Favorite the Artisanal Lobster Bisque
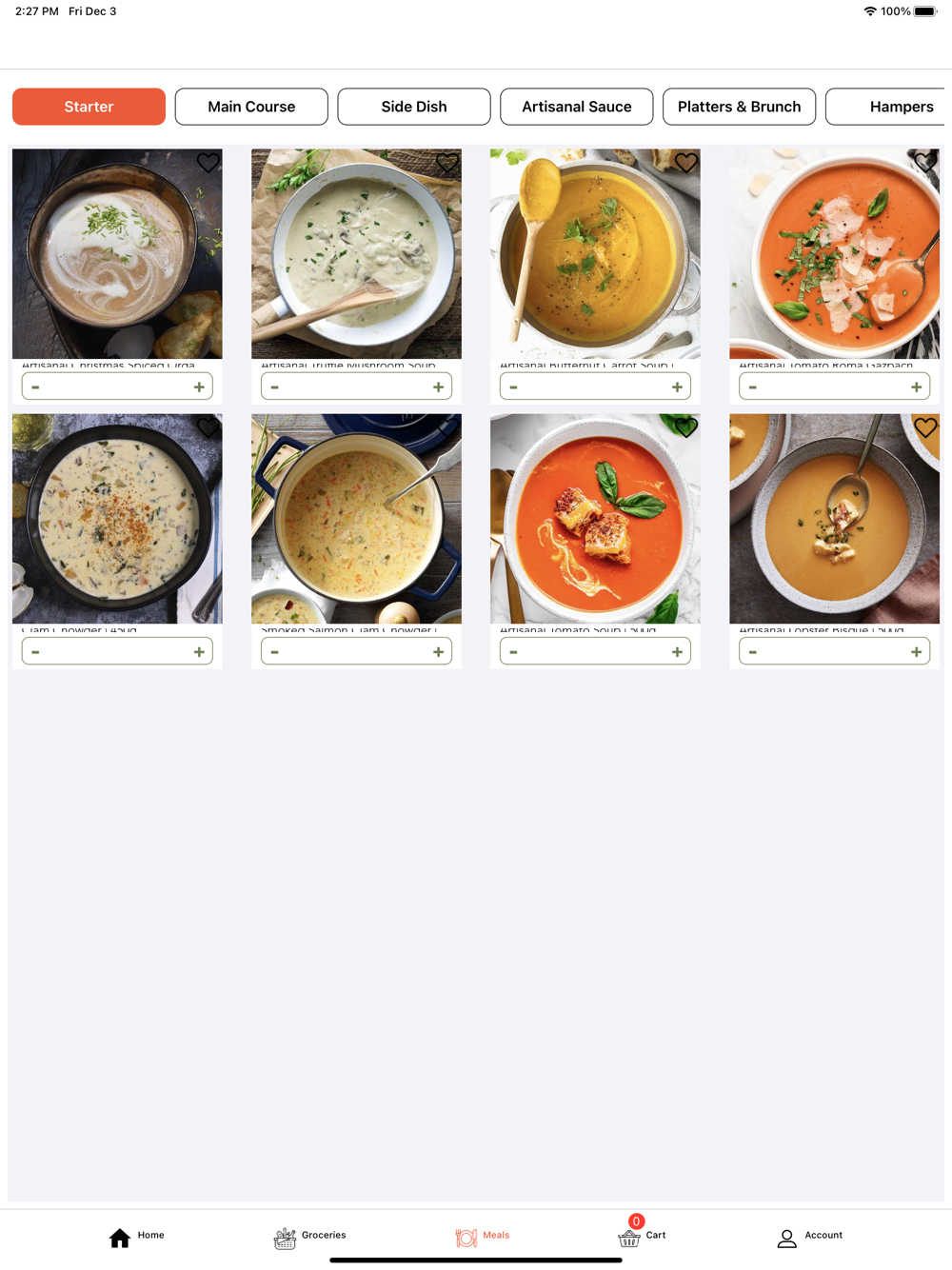Viewport: 952px width, 1270px height. (924, 428)
